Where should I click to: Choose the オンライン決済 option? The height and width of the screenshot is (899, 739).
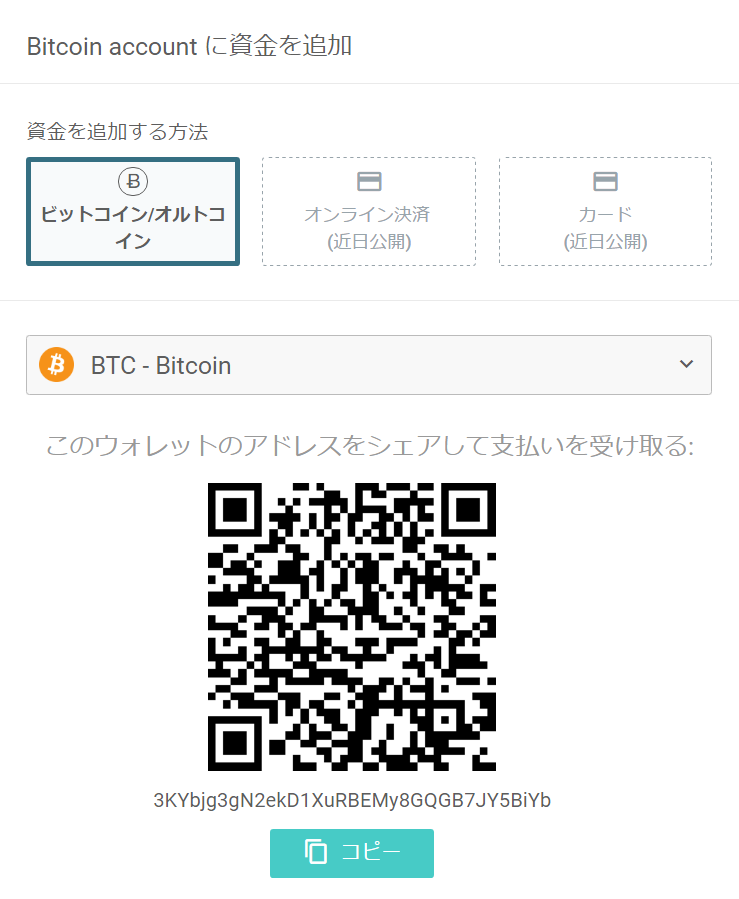click(x=368, y=211)
